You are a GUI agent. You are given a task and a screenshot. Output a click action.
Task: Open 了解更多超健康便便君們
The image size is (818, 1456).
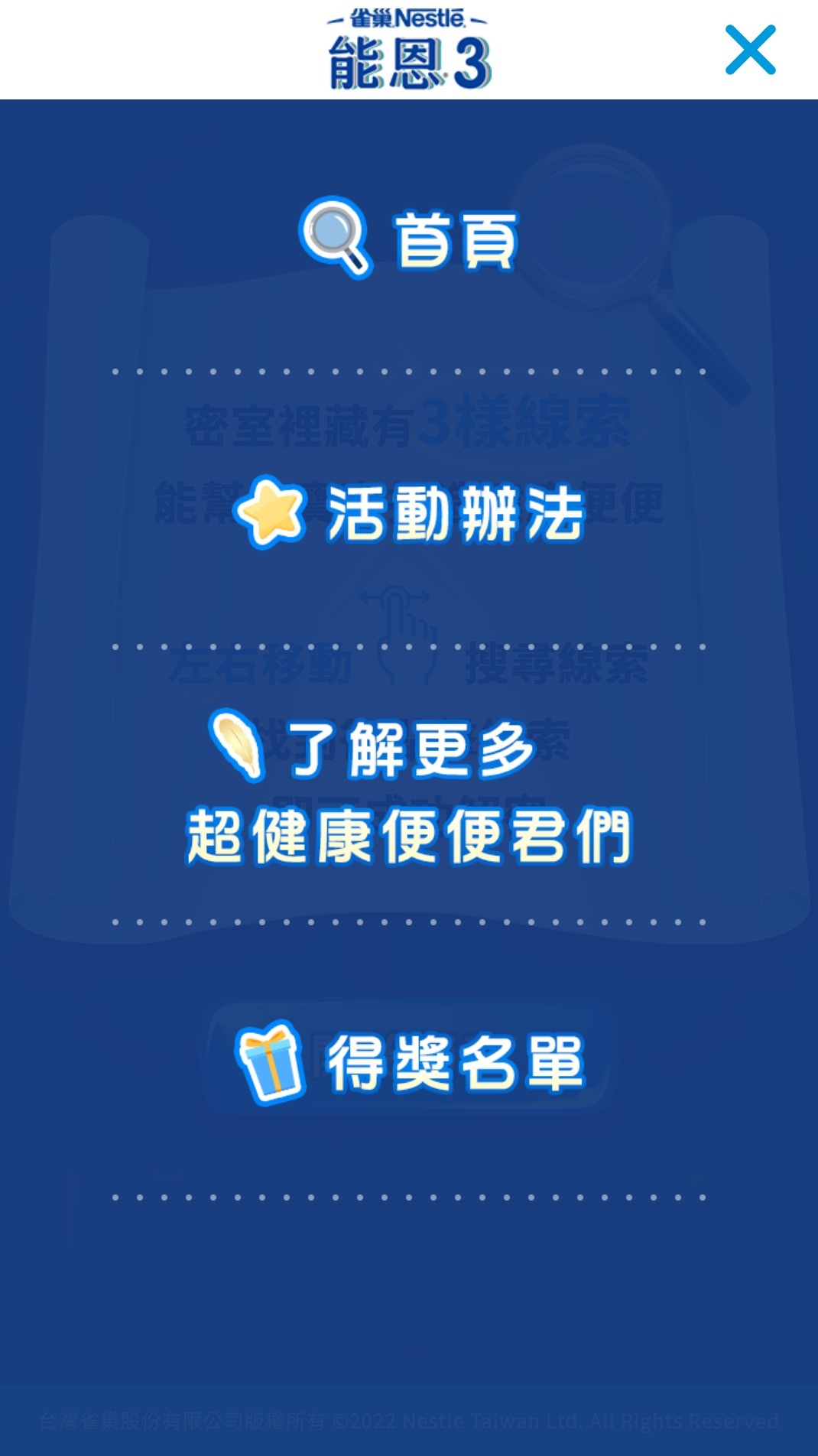point(411,791)
